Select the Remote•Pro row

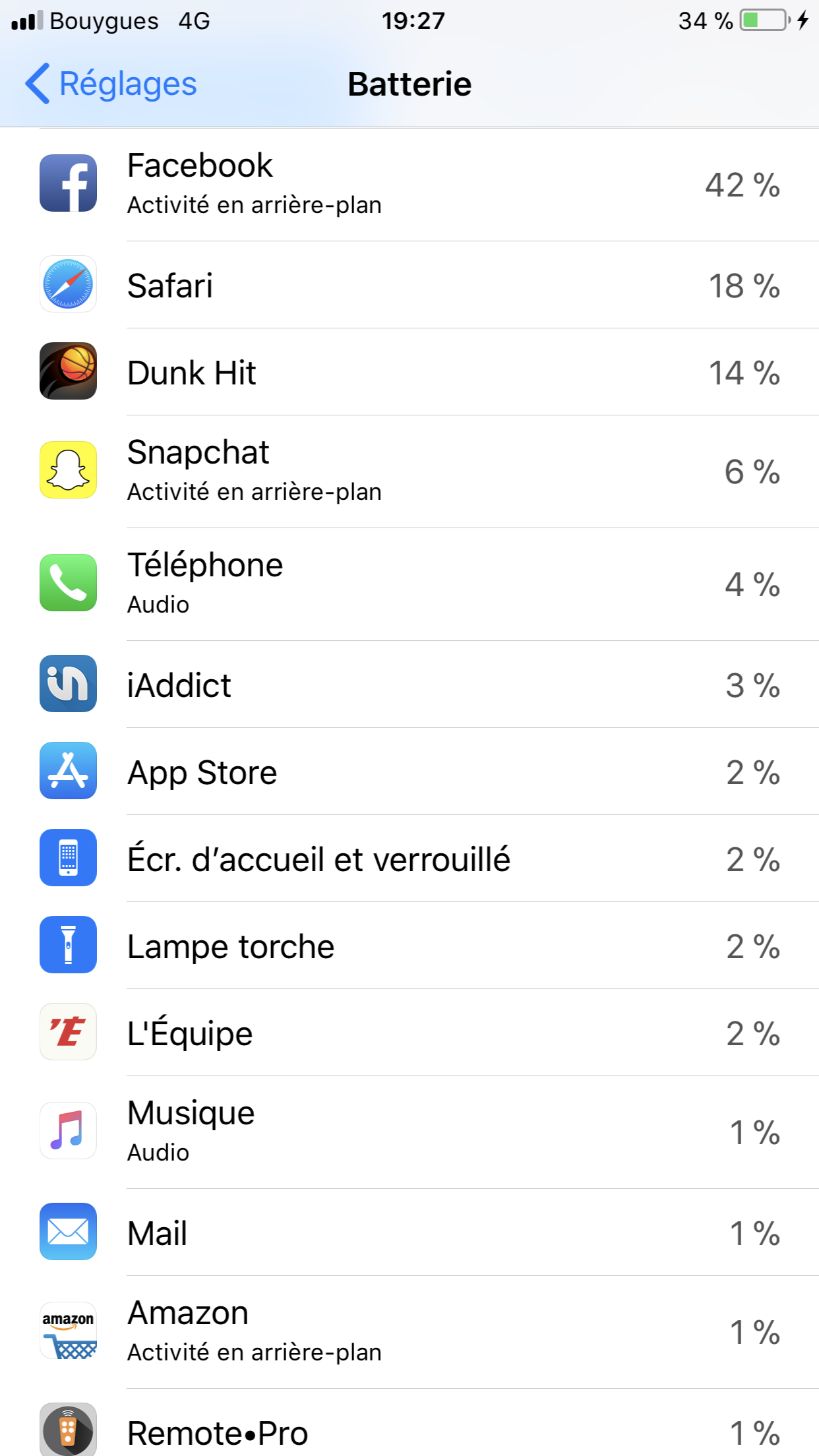(x=409, y=1431)
